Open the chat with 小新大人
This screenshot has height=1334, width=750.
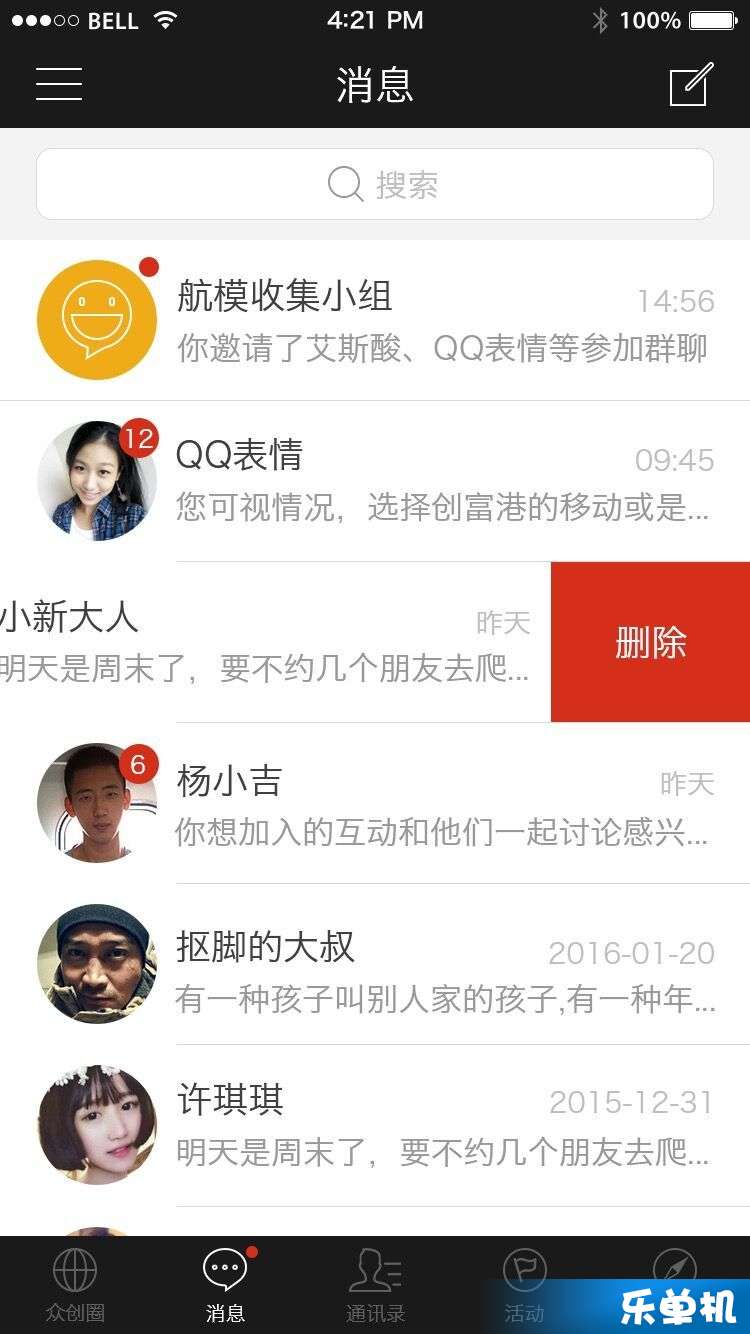(x=265, y=642)
